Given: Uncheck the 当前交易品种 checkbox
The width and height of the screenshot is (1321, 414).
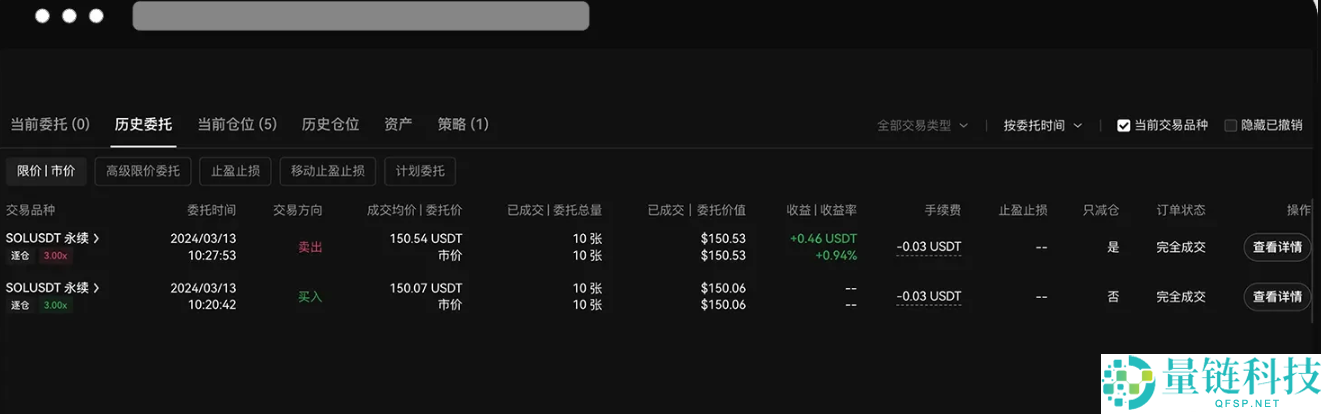Looking at the screenshot, I should click(x=1124, y=126).
